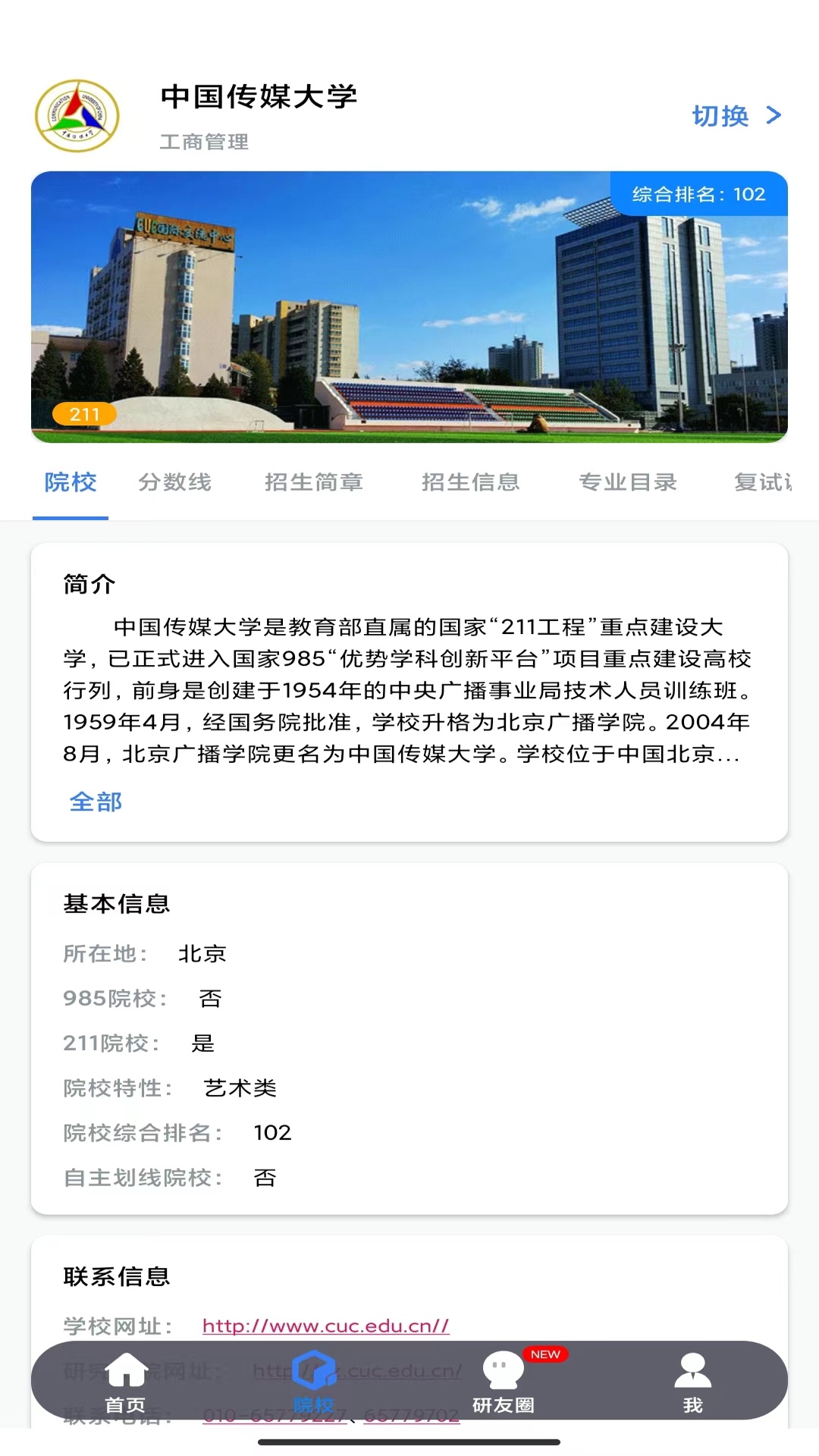Screen dimensions: 819x1456
Task: Select the 招生信息 tab
Action: click(x=472, y=482)
